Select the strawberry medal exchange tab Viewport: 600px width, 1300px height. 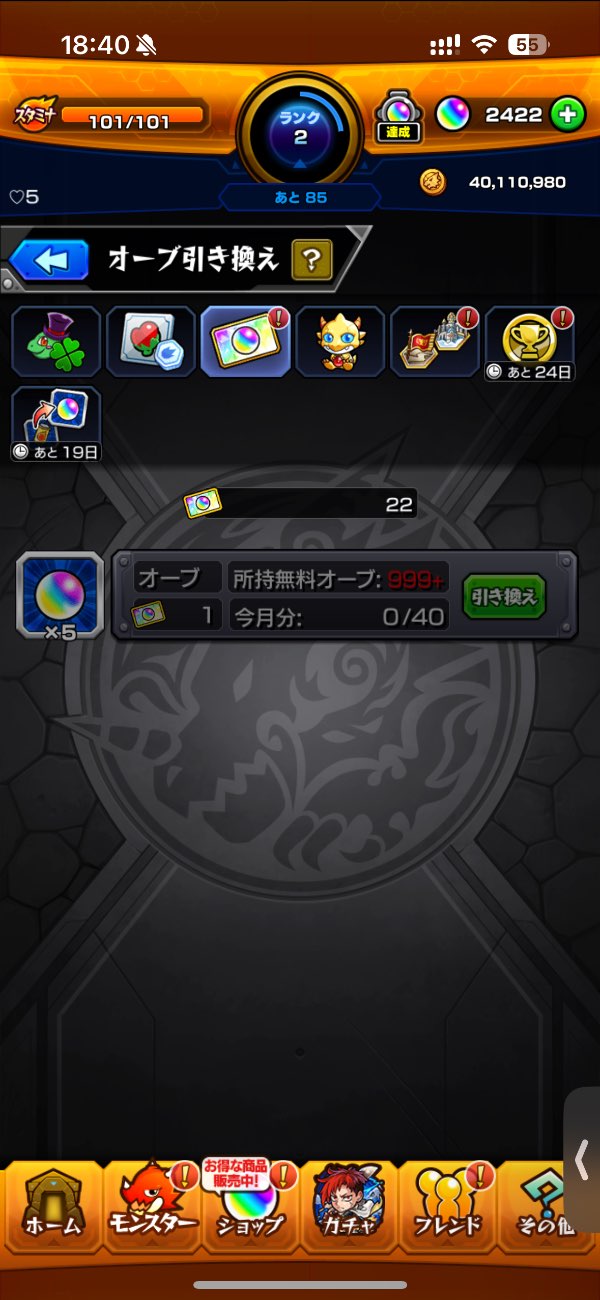point(151,342)
